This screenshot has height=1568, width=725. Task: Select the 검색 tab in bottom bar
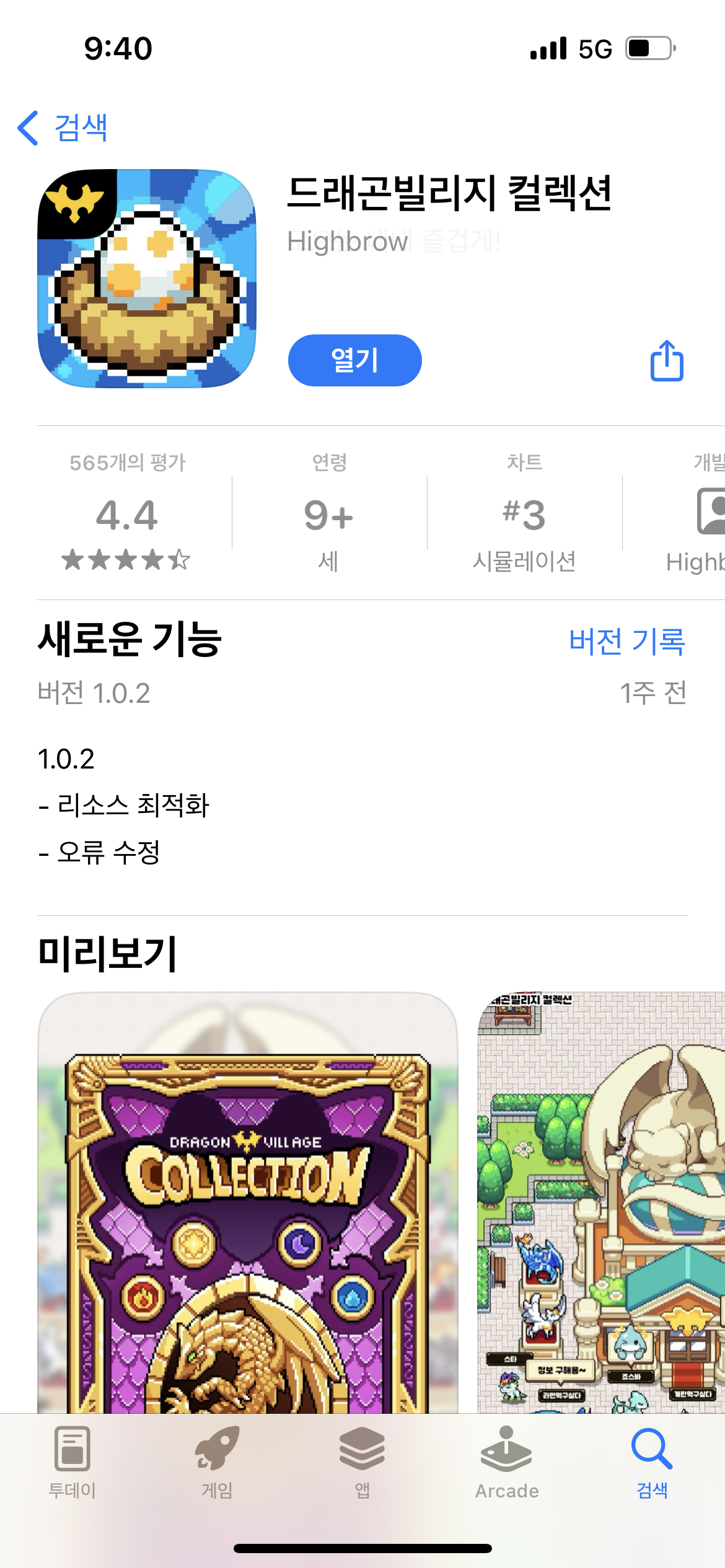coord(652,1463)
